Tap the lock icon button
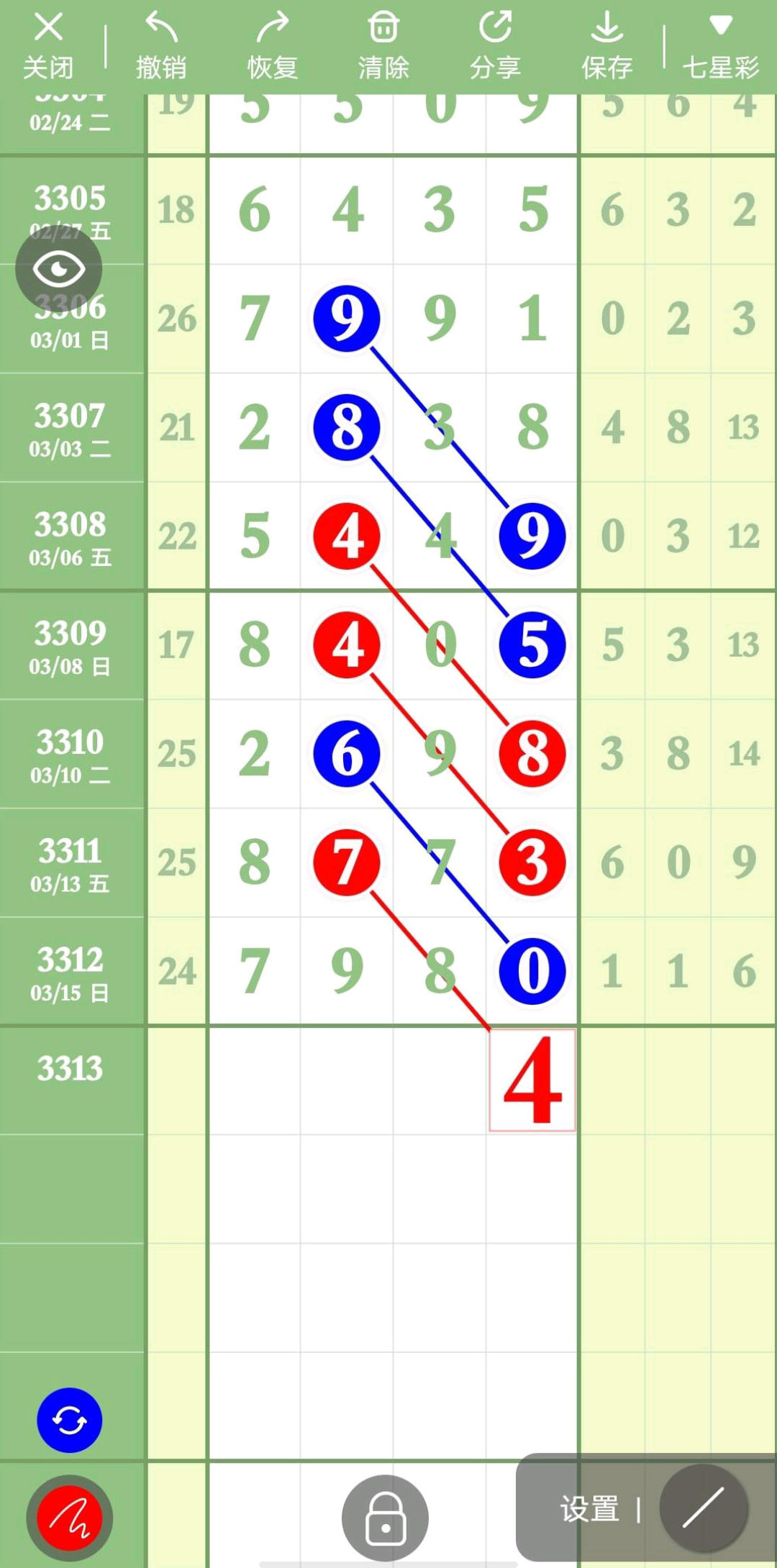 385,1518
